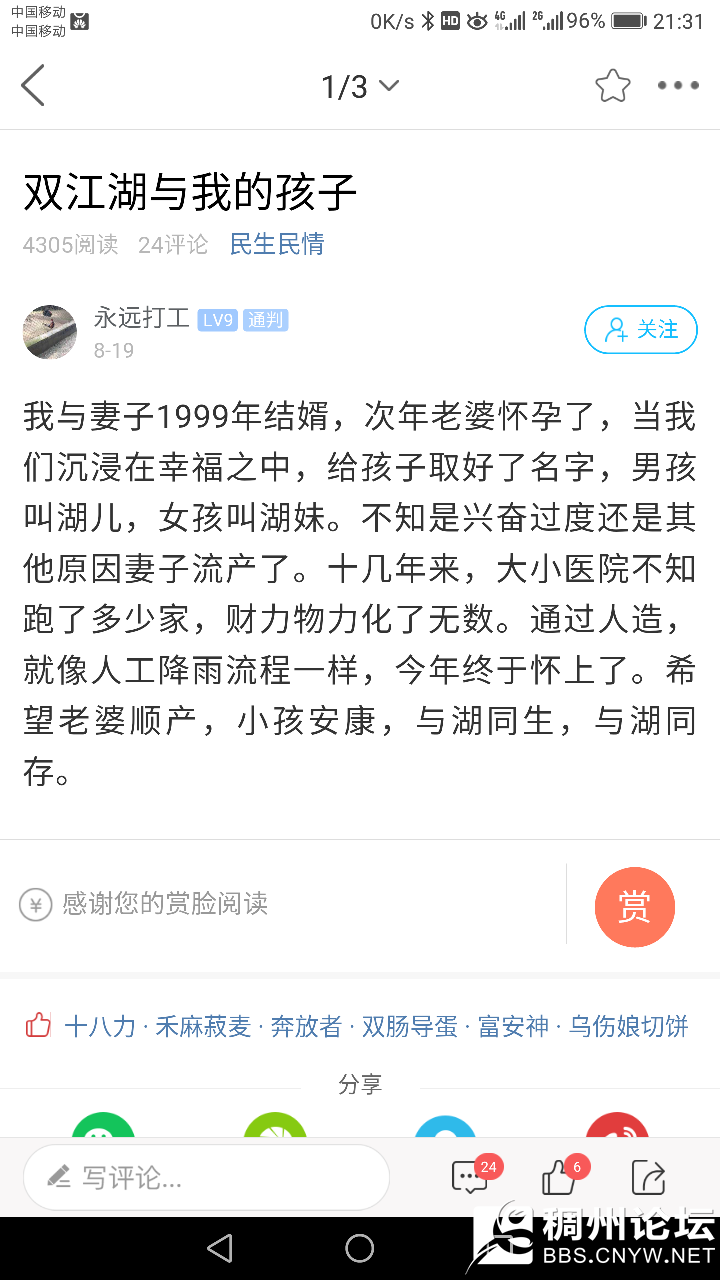
Task: Open liker 奔放者's profile
Action: [x=306, y=1026]
